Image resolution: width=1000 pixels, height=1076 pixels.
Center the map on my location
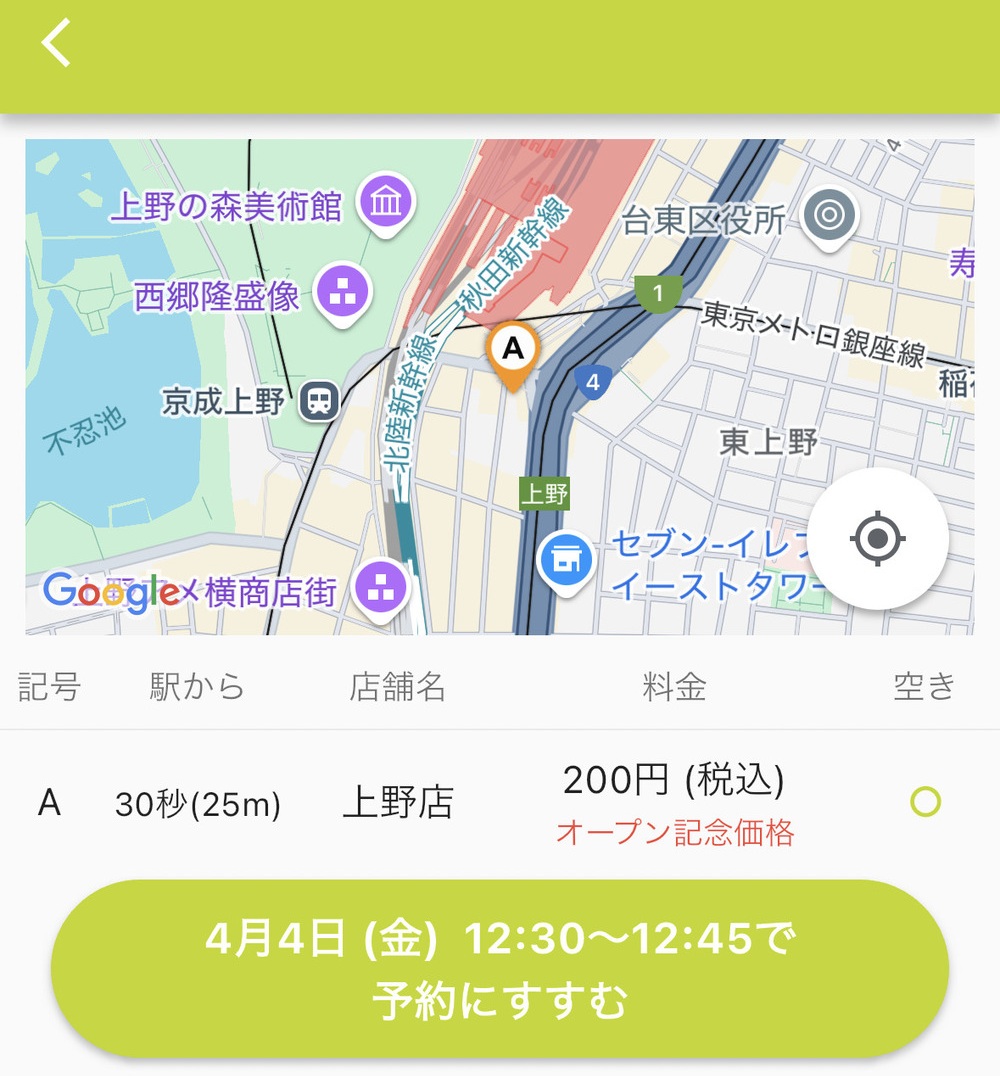coord(878,539)
